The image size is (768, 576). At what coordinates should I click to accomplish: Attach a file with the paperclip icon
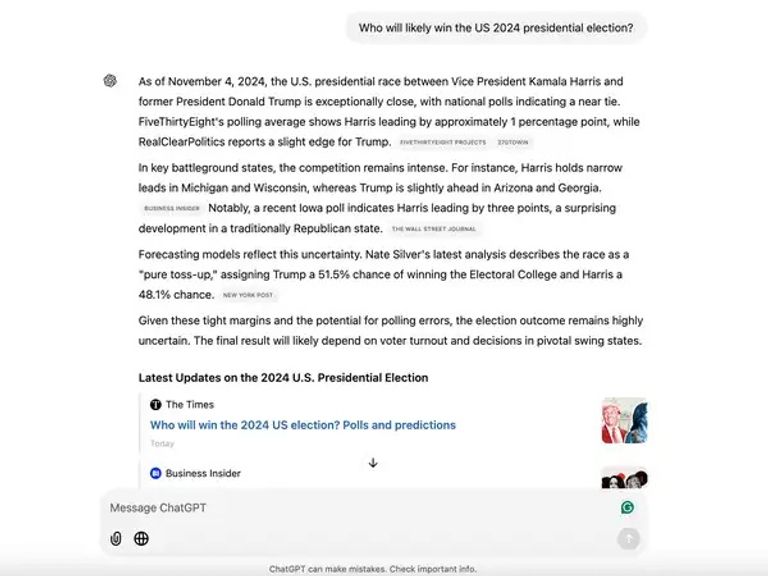pyautogui.click(x=116, y=539)
